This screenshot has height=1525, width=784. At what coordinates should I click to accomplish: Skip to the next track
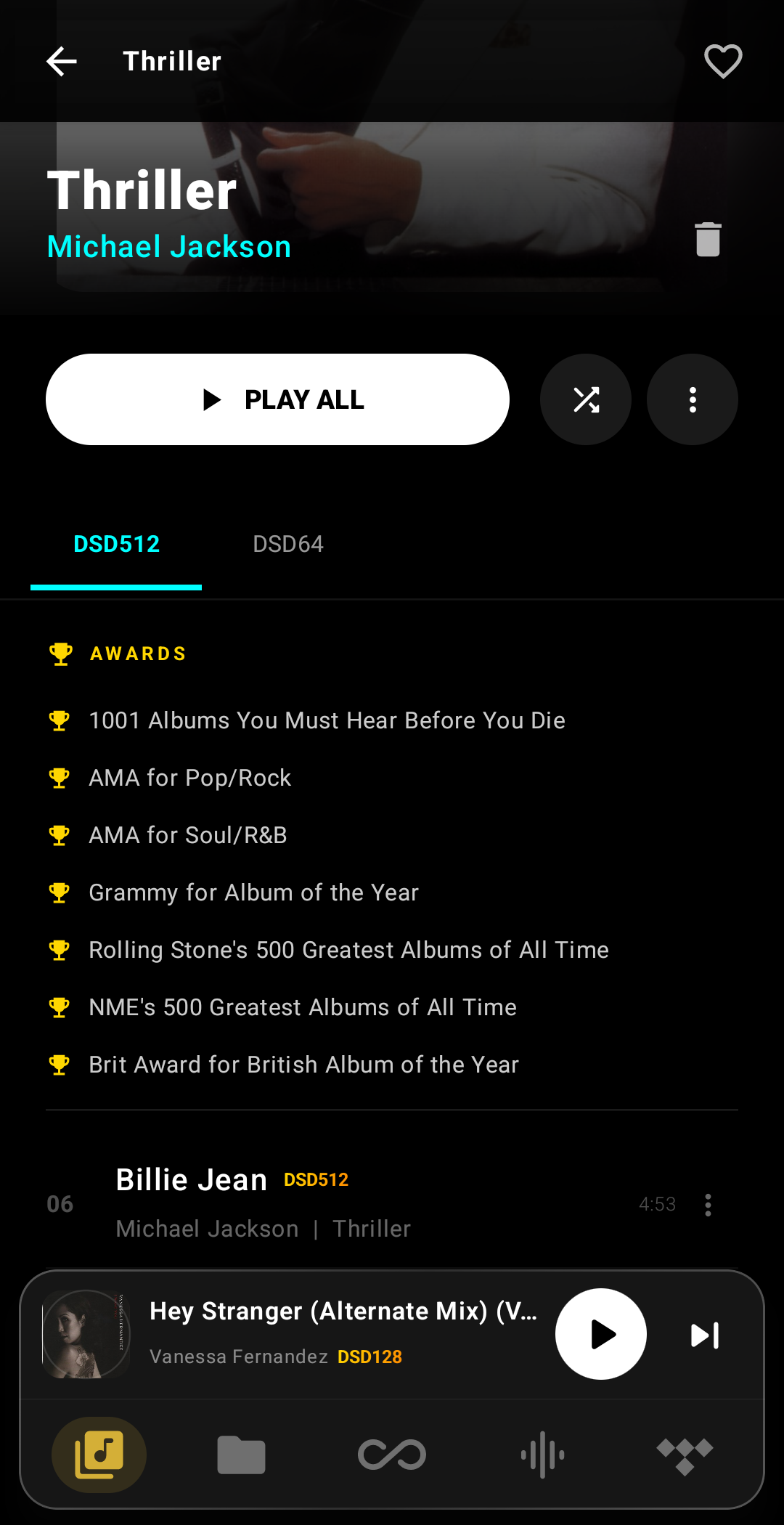point(703,1333)
